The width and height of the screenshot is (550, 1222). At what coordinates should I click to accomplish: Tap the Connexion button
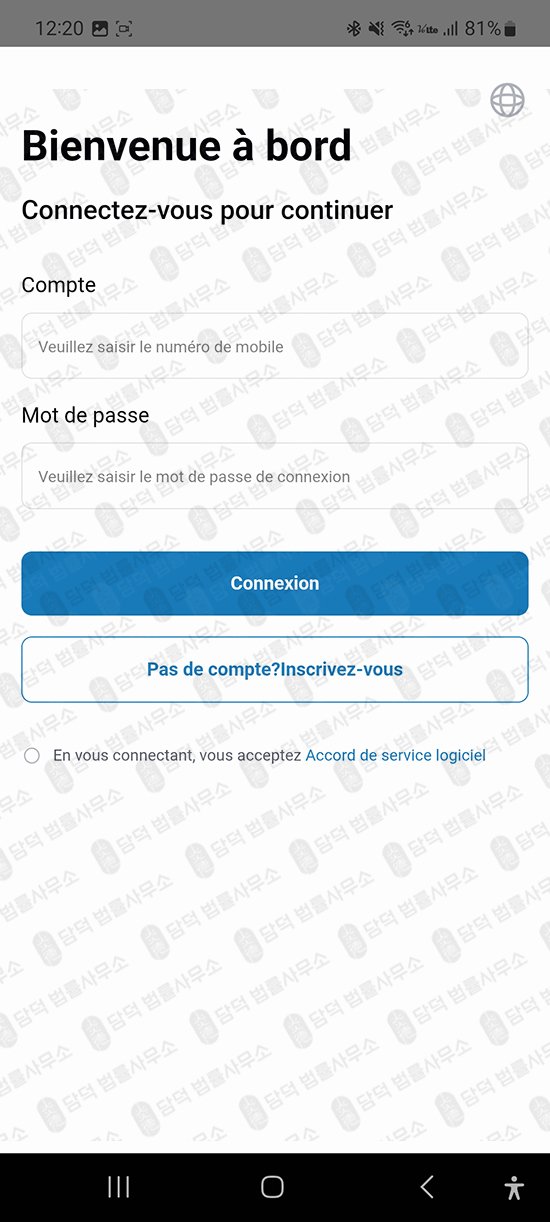275,583
